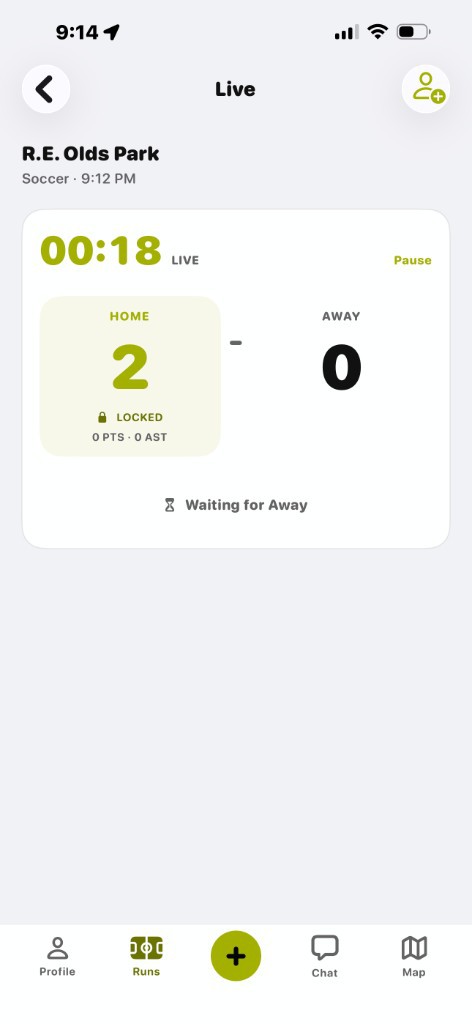
Task: Pause the live game timer
Action: (412, 260)
